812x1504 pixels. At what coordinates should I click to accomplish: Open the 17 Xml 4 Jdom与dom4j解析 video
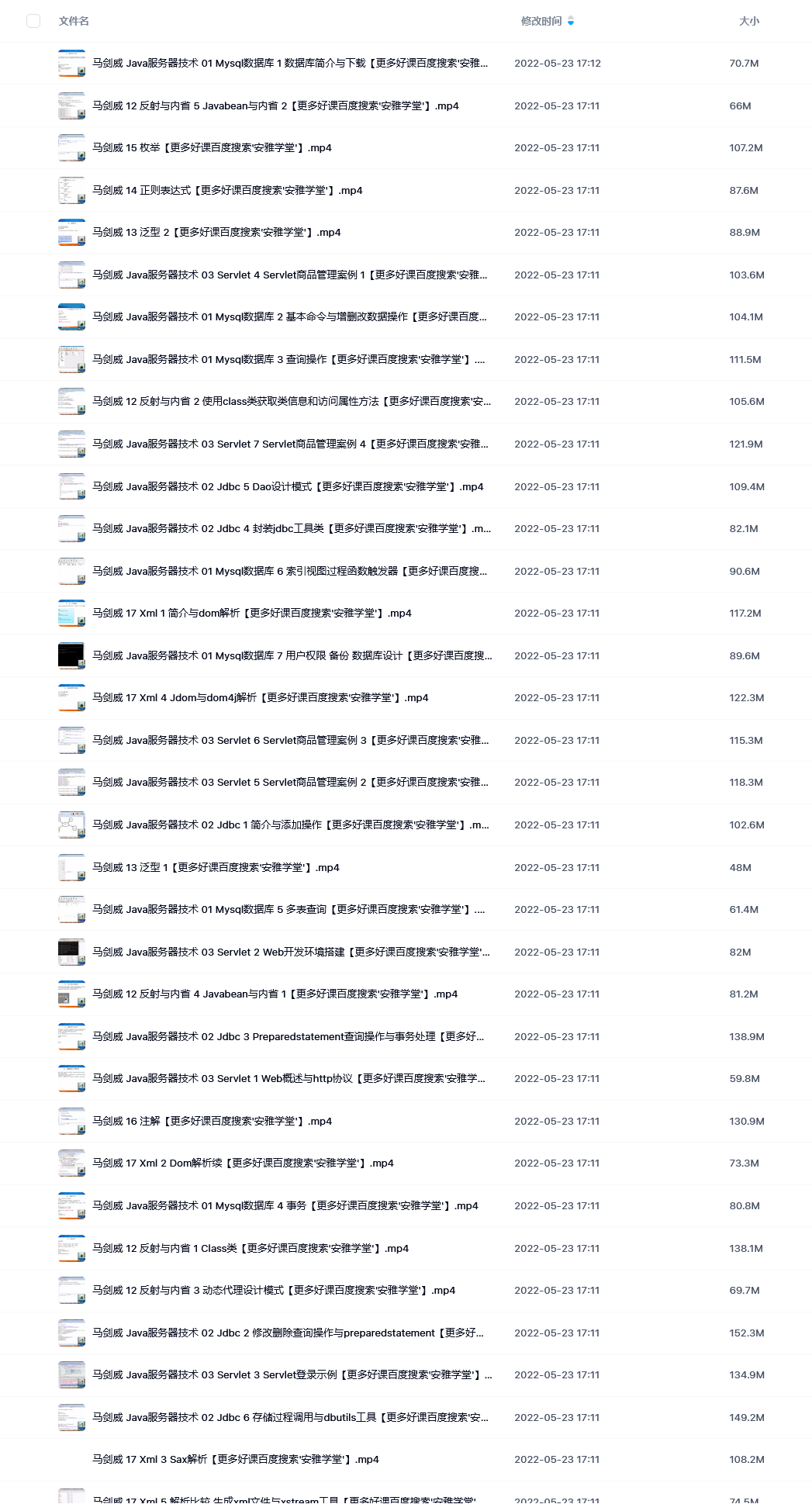pos(261,698)
